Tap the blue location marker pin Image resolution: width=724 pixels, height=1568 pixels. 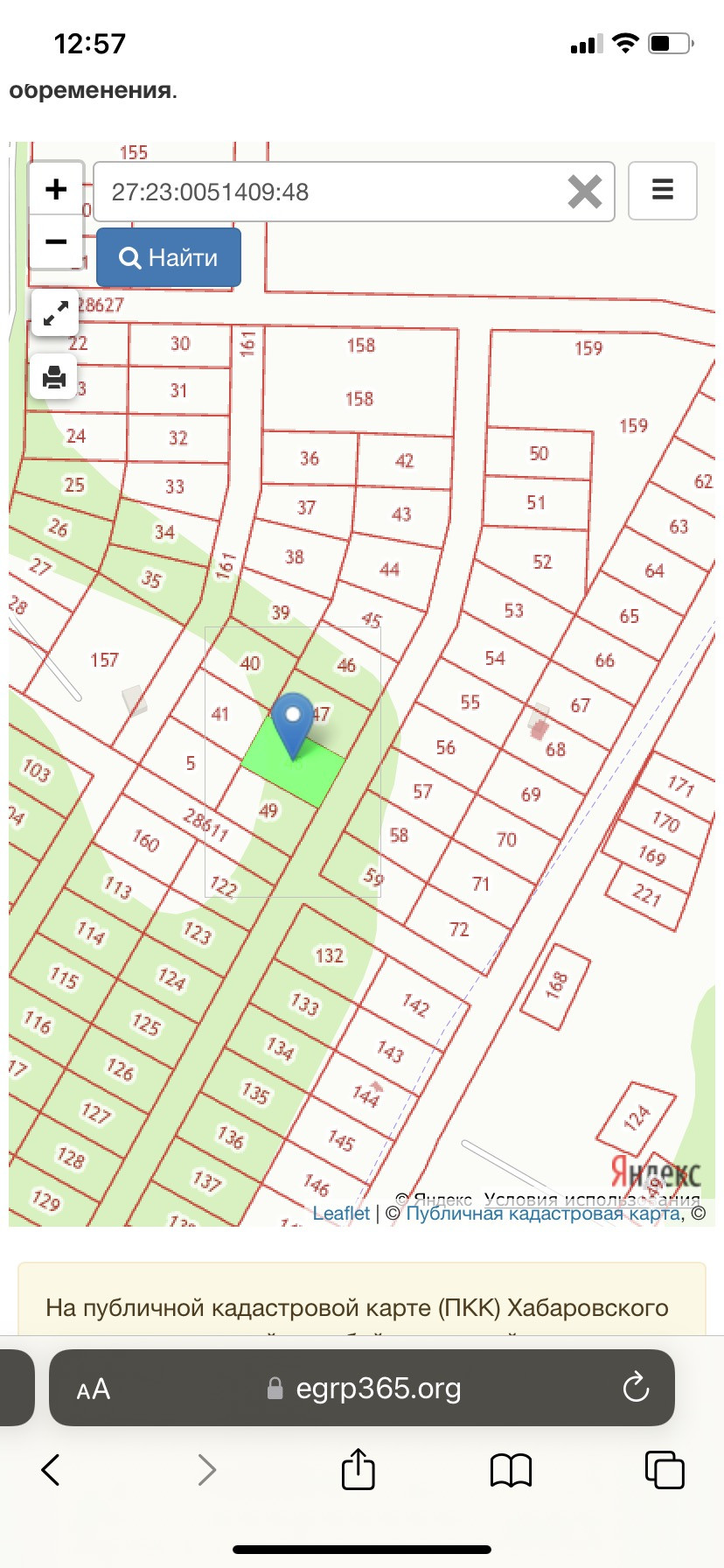[293, 724]
